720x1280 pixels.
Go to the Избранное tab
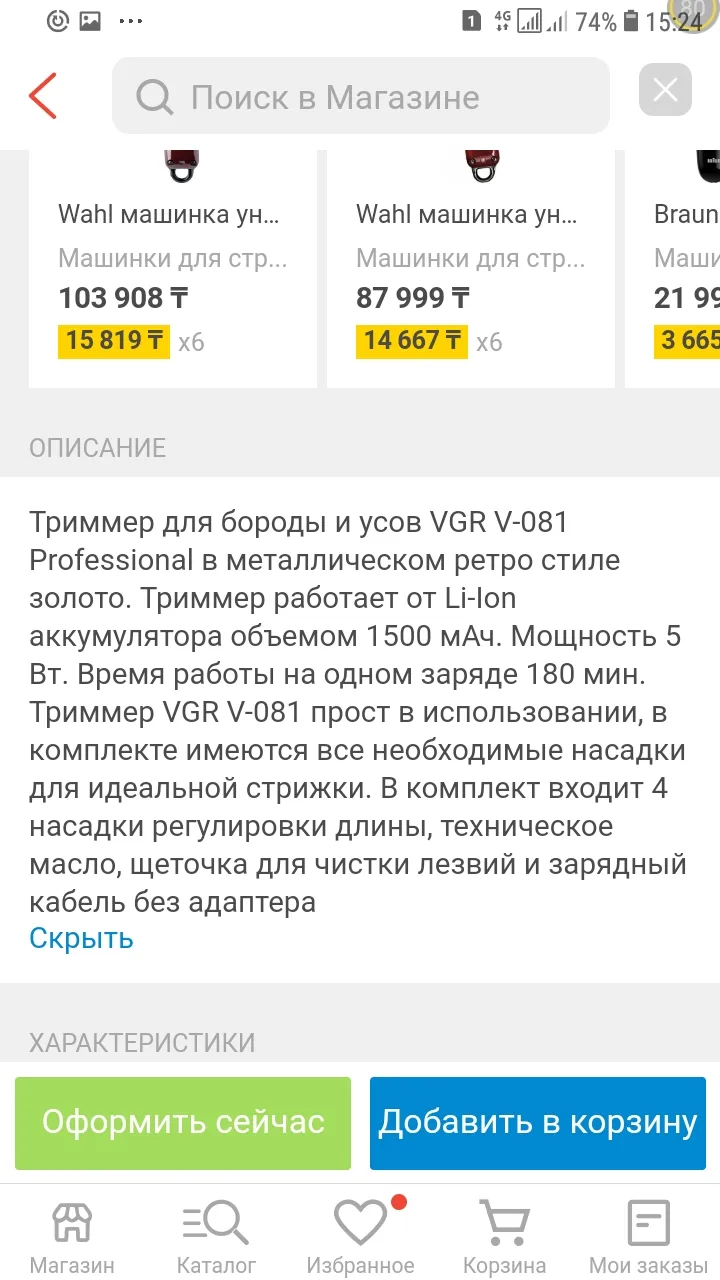(x=360, y=1237)
